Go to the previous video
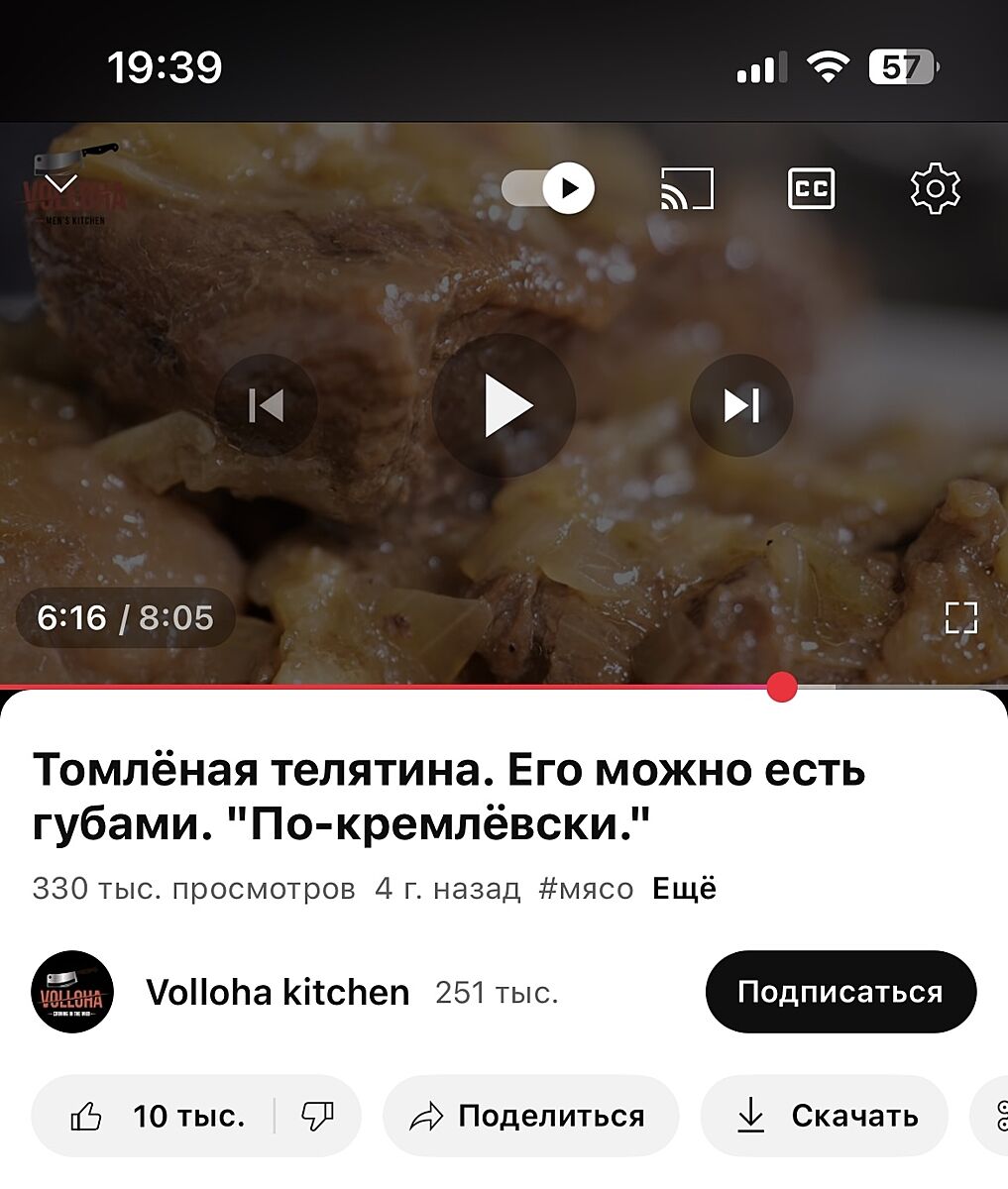 [x=266, y=405]
